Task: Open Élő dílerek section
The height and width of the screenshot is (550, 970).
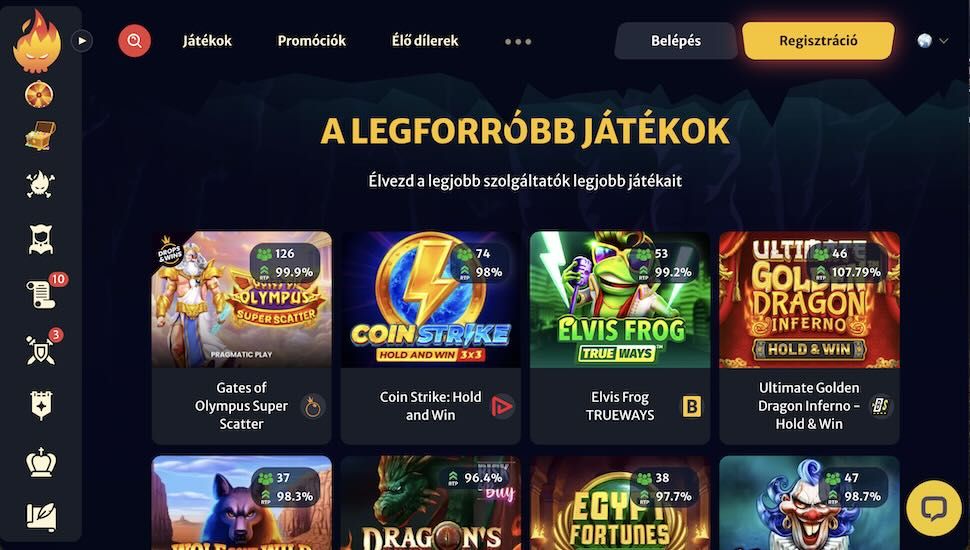Action: pos(425,41)
